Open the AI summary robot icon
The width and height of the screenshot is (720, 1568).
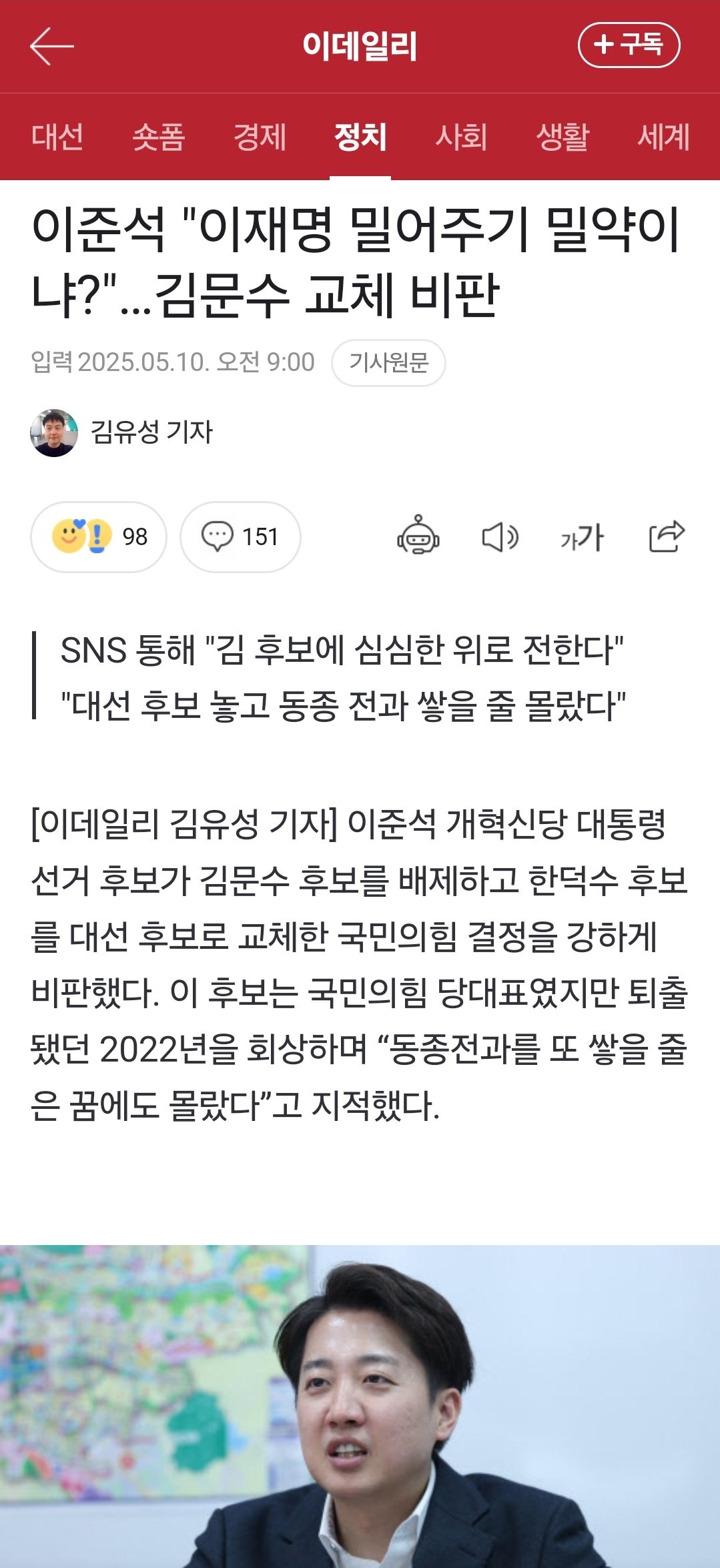point(418,536)
